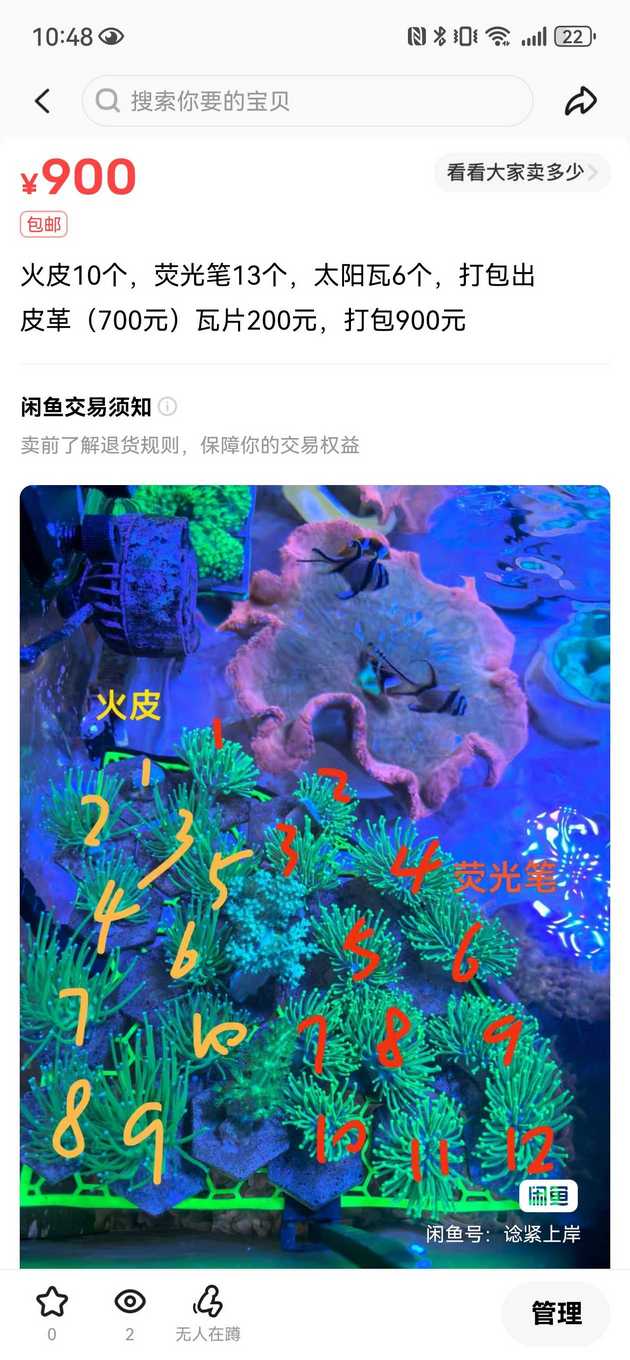Tap the search box for items
This screenshot has height=1360, width=630.
click(x=307, y=101)
